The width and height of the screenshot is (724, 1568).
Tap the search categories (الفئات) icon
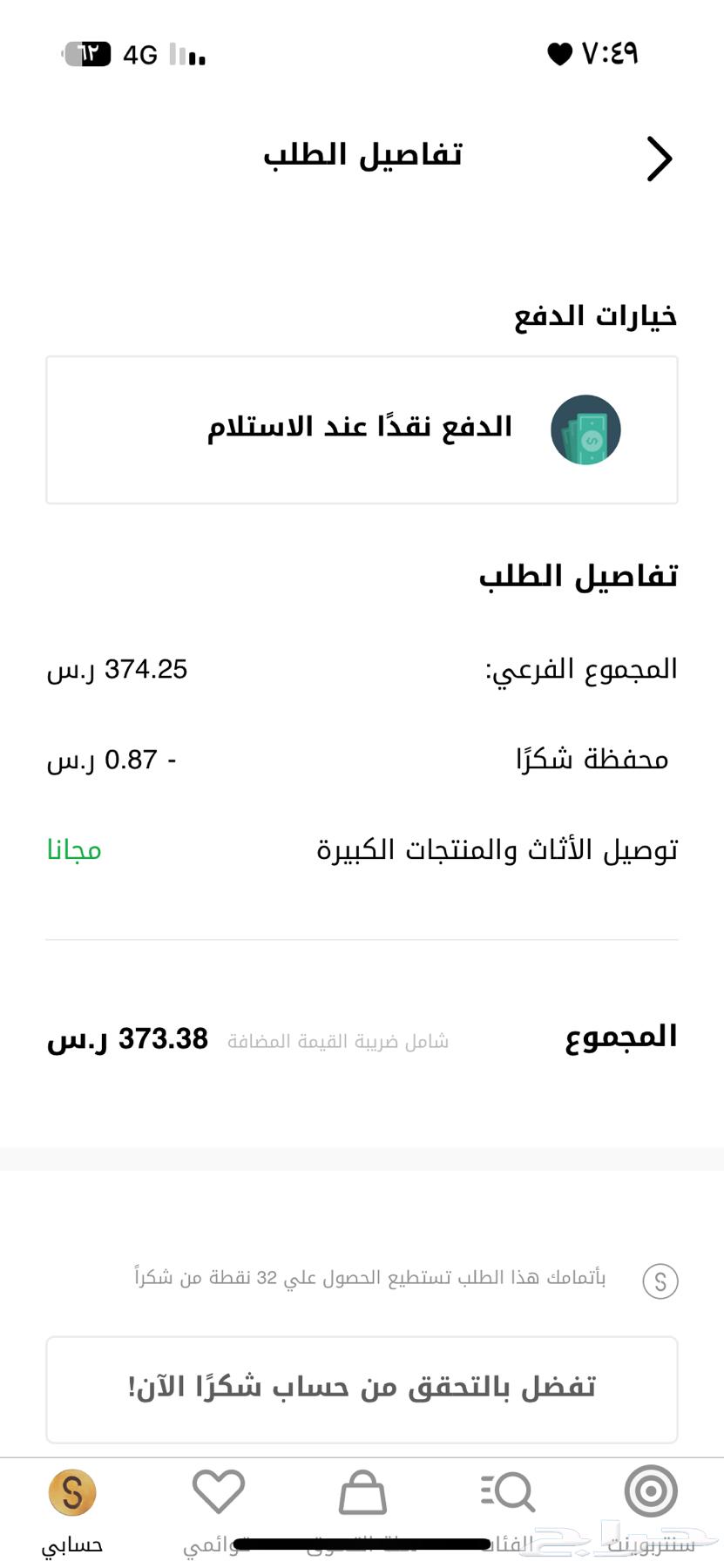506,1491
